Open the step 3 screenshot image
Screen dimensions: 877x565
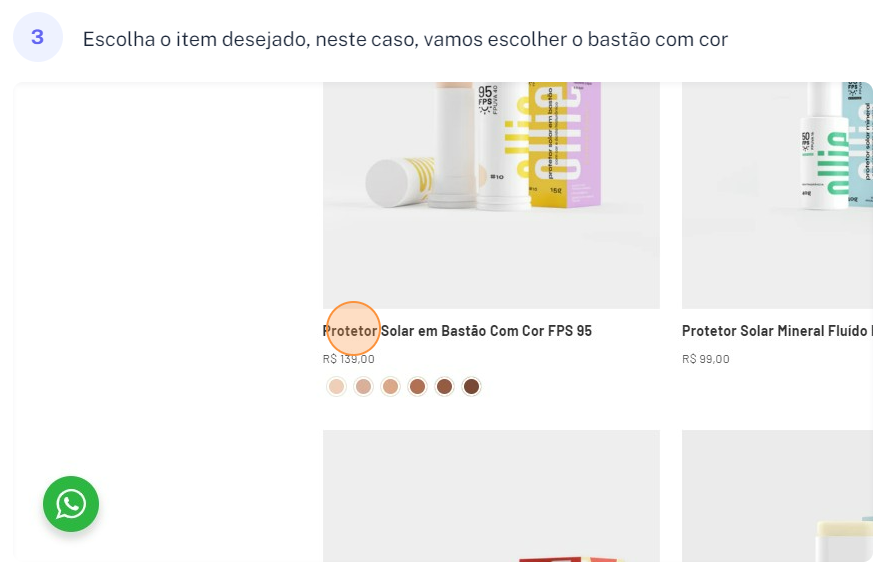click(444, 320)
